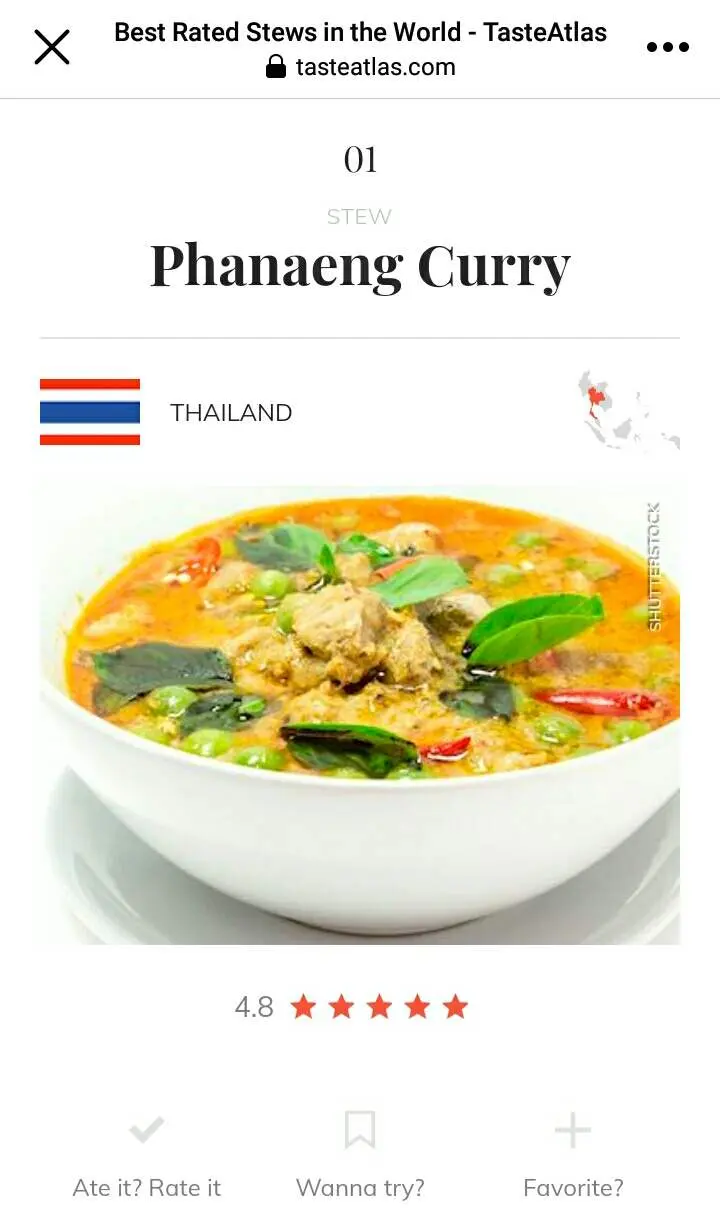Viewport: 720px width, 1225px height.
Task: Add Phanaeng Curry to favorites
Action: (573, 1155)
